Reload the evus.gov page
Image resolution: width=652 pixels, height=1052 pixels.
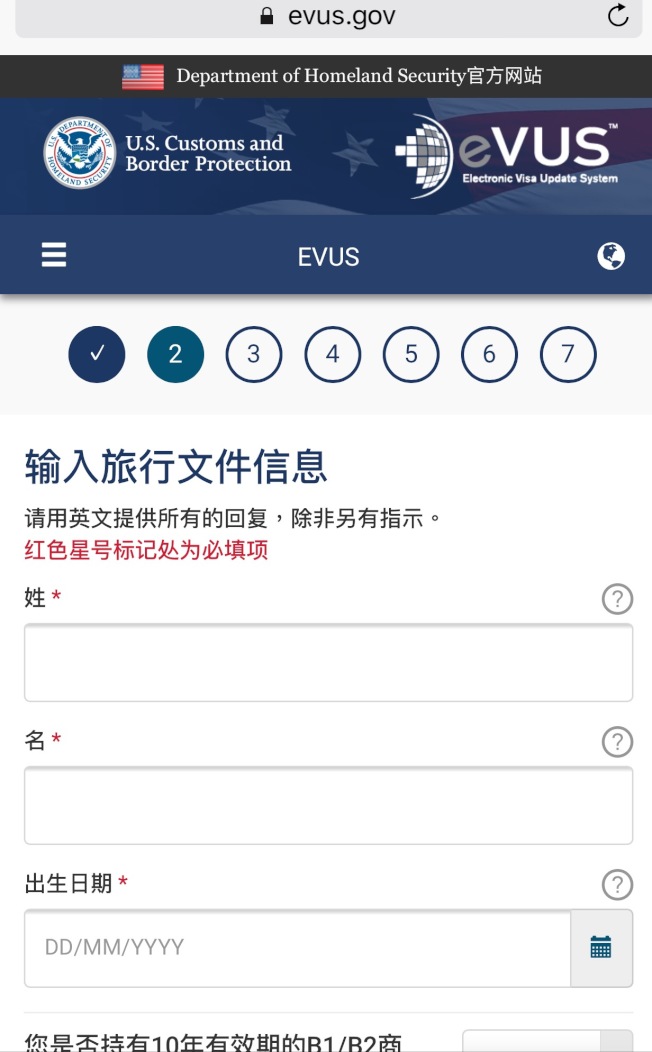[618, 16]
